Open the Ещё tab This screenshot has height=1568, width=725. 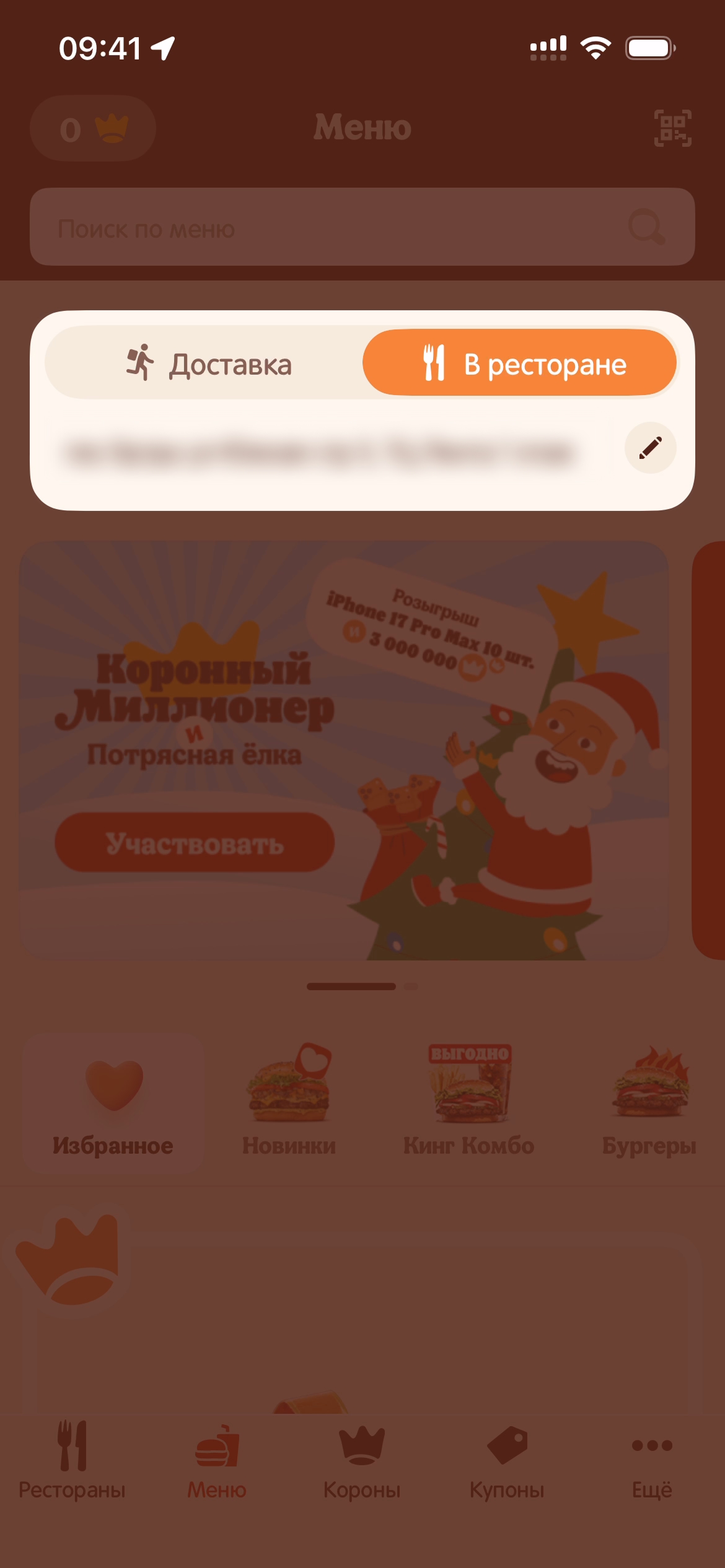pos(651,1462)
